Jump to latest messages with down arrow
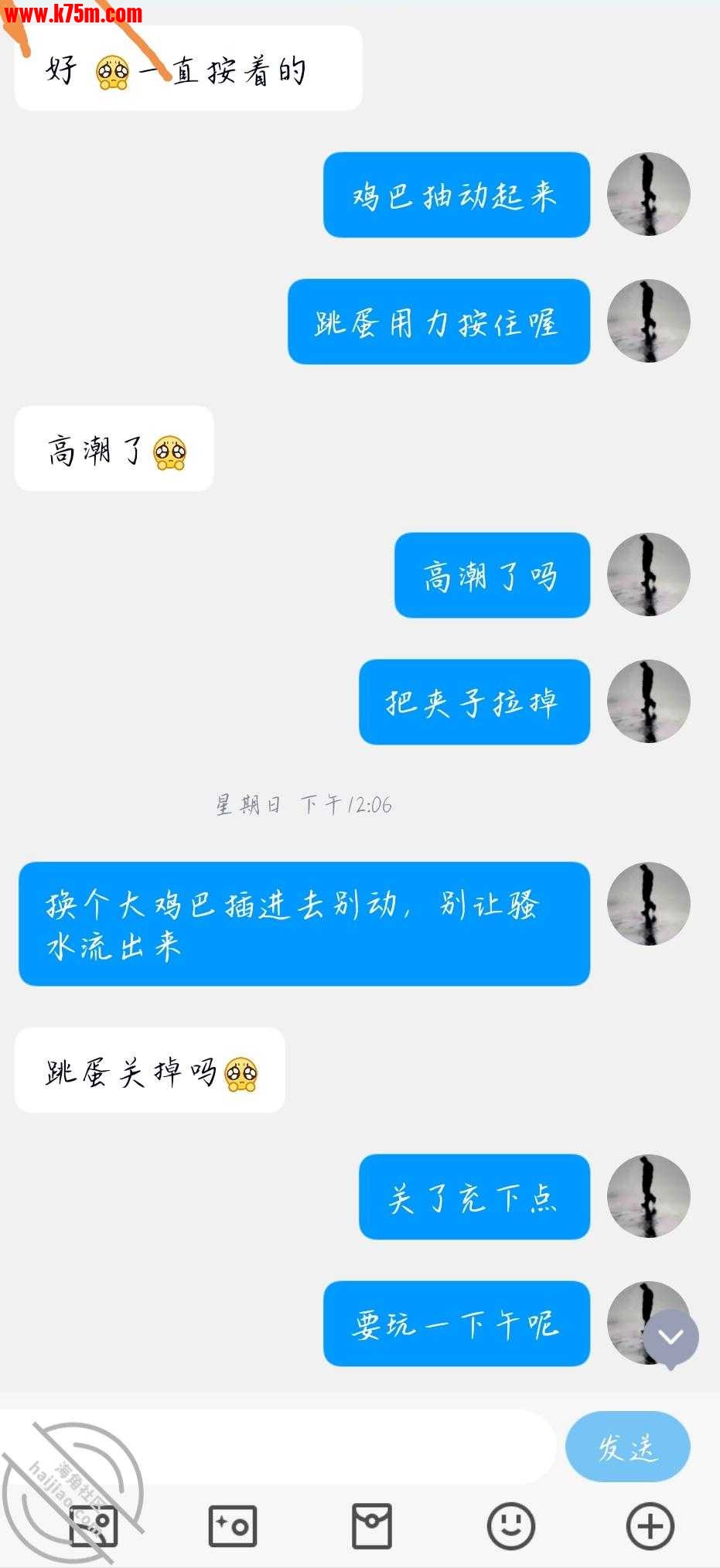The height and width of the screenshot is (1568, 720). 671,1338
